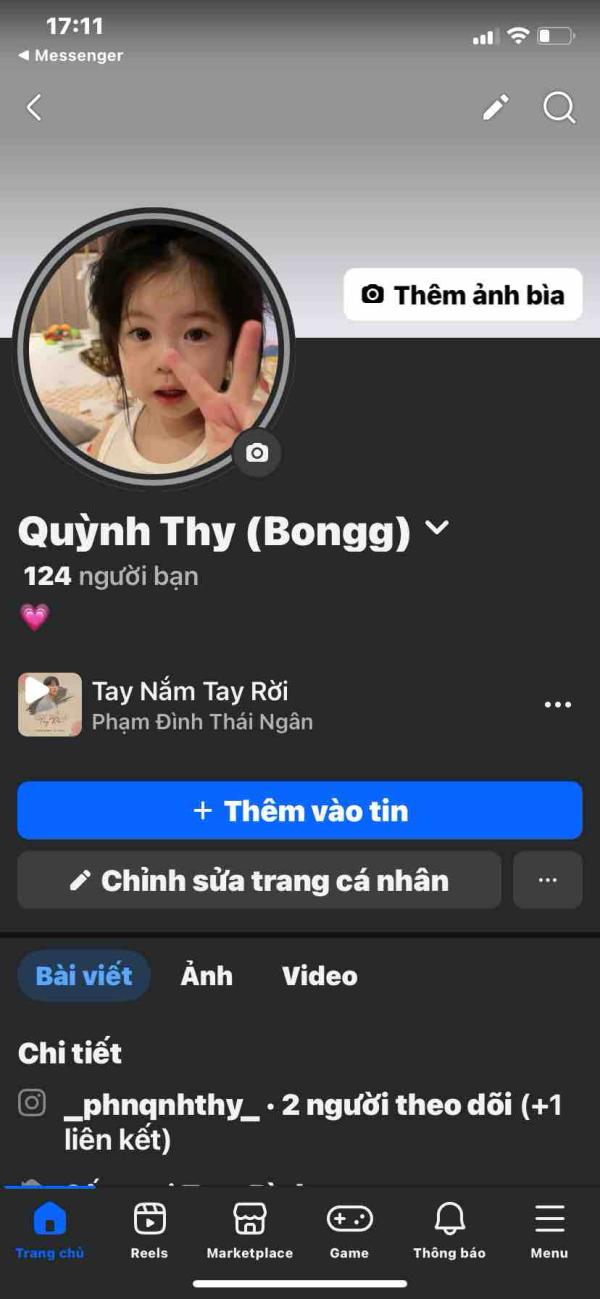Select the Bài viết tab

point(84,976)
